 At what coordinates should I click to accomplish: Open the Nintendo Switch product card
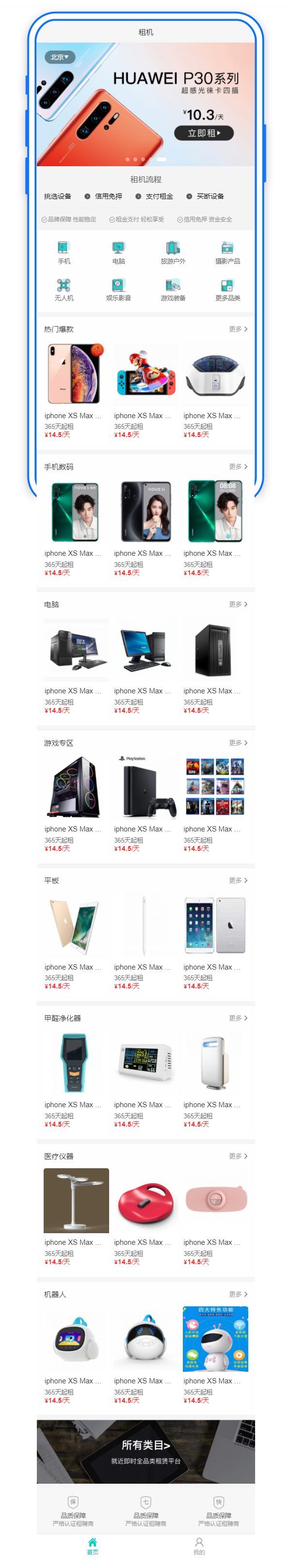145,390
